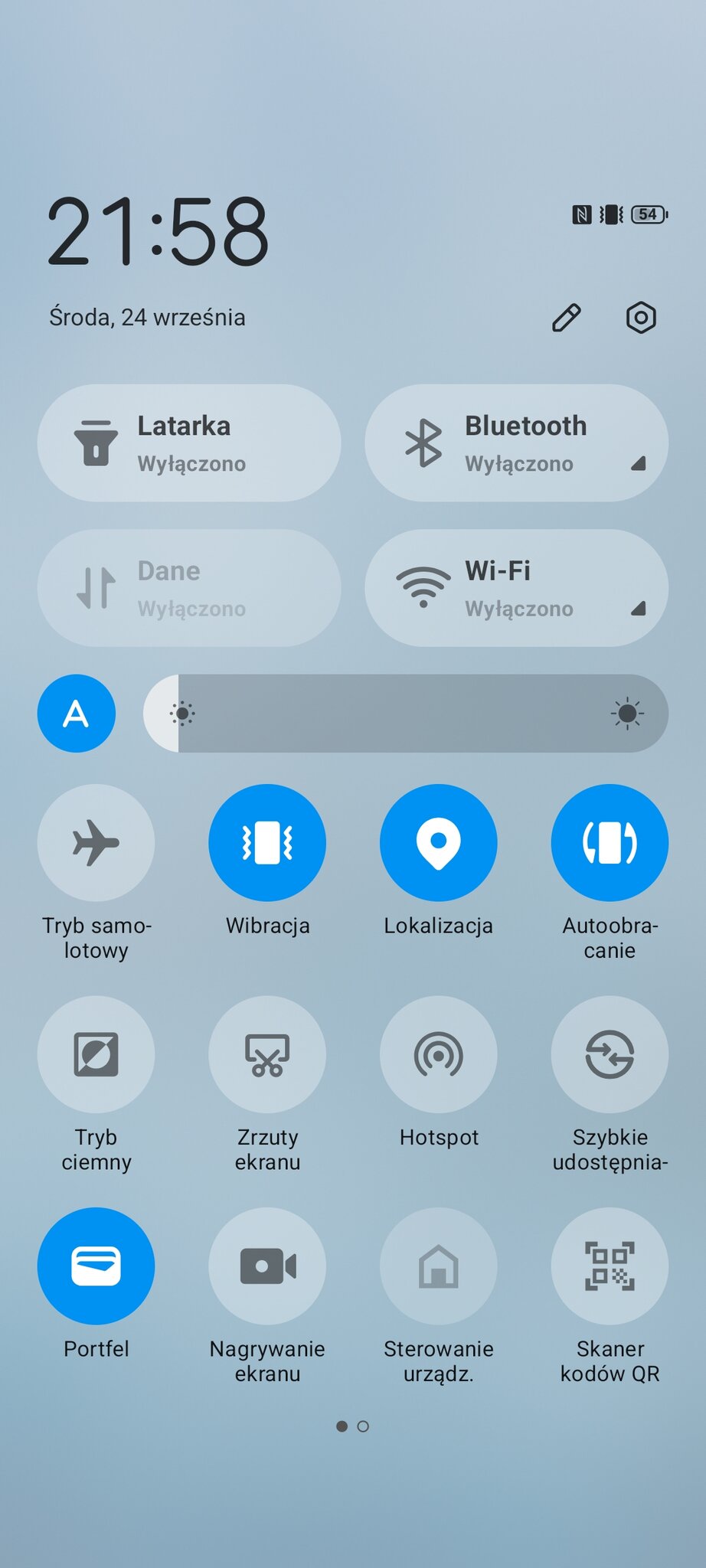Open system settings gear icon

[641, 318]
